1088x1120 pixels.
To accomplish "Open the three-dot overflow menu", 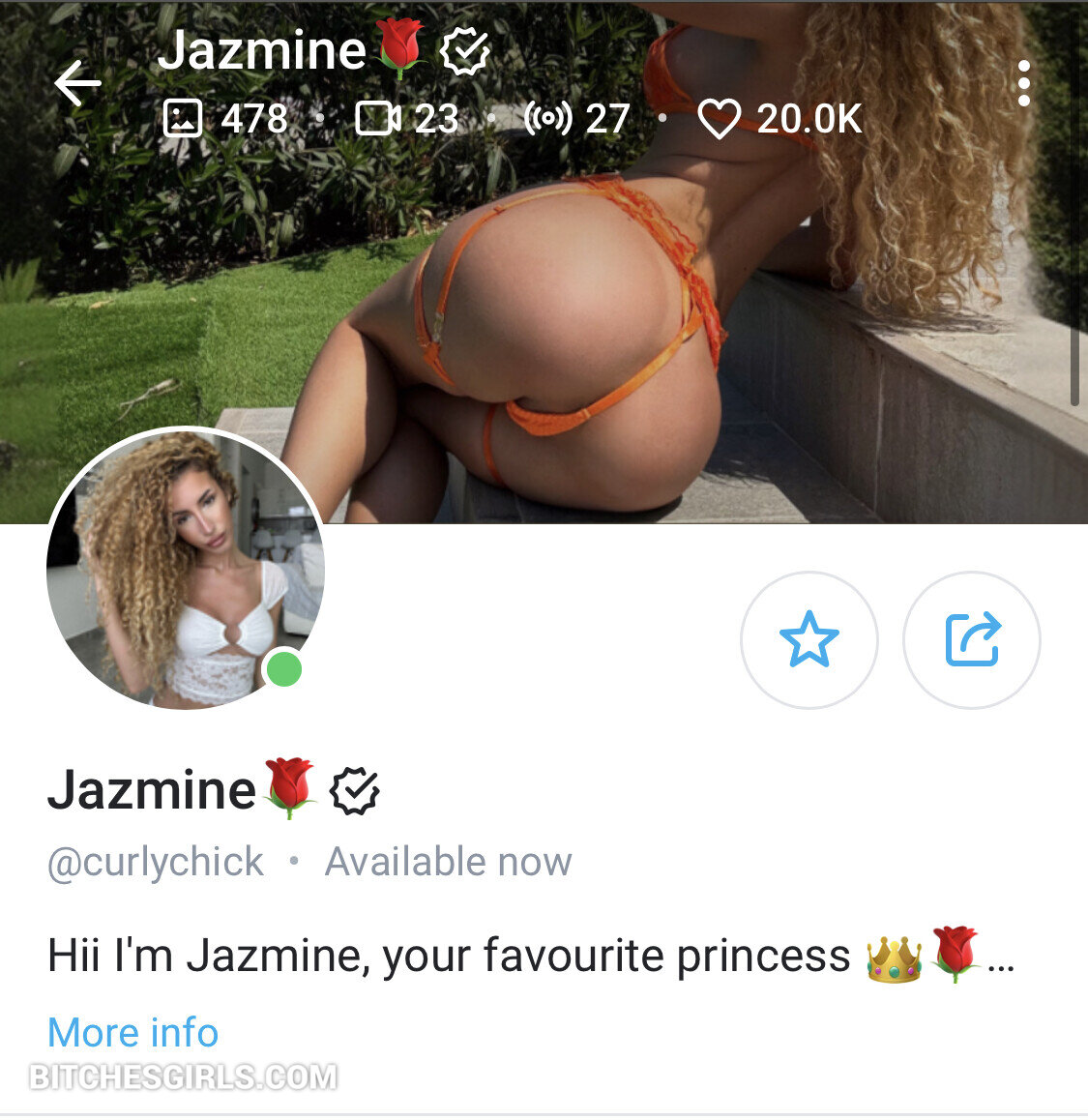I will tap(1023, 84).
